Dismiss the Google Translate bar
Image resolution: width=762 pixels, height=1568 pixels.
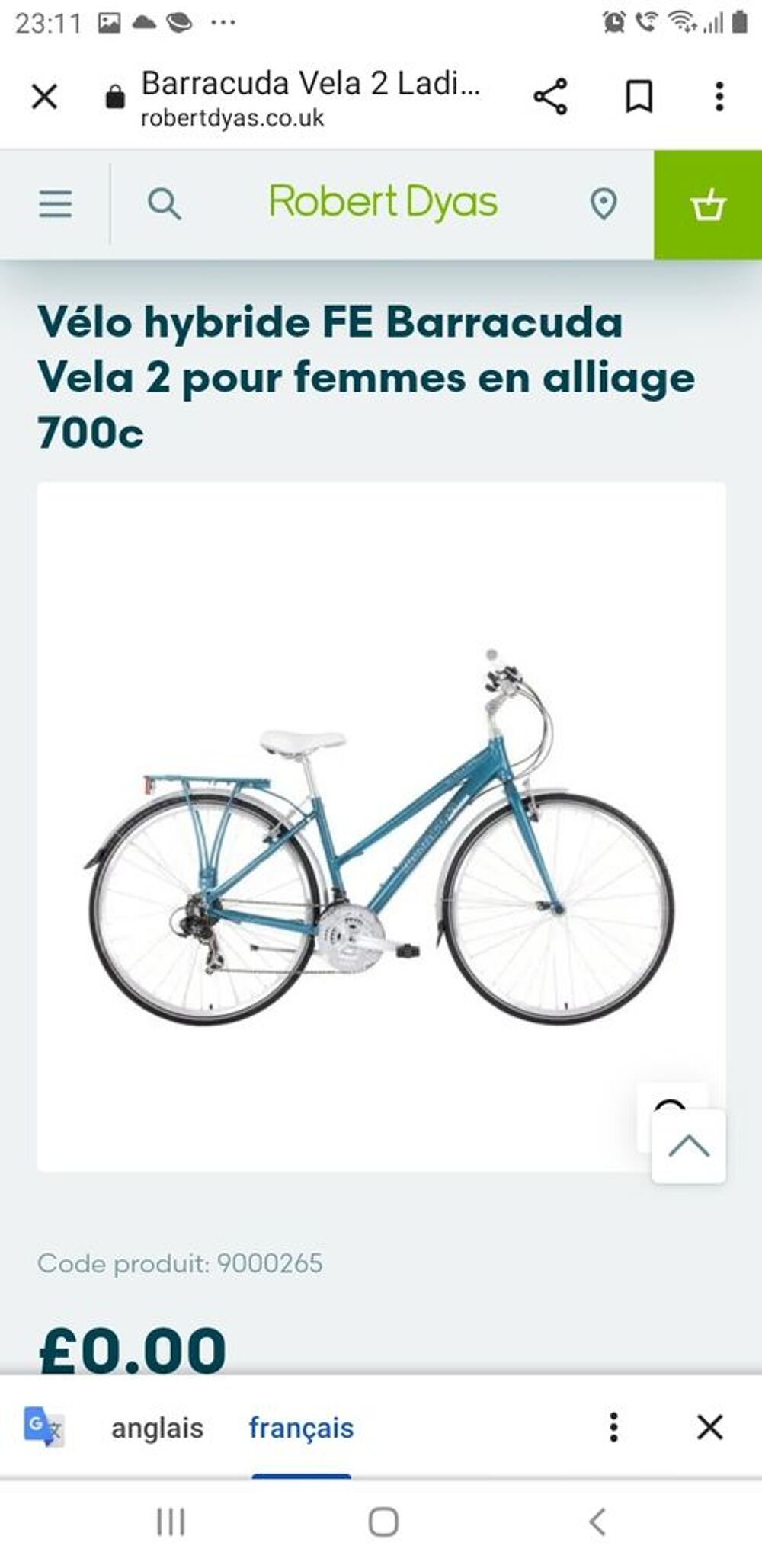709,1428
